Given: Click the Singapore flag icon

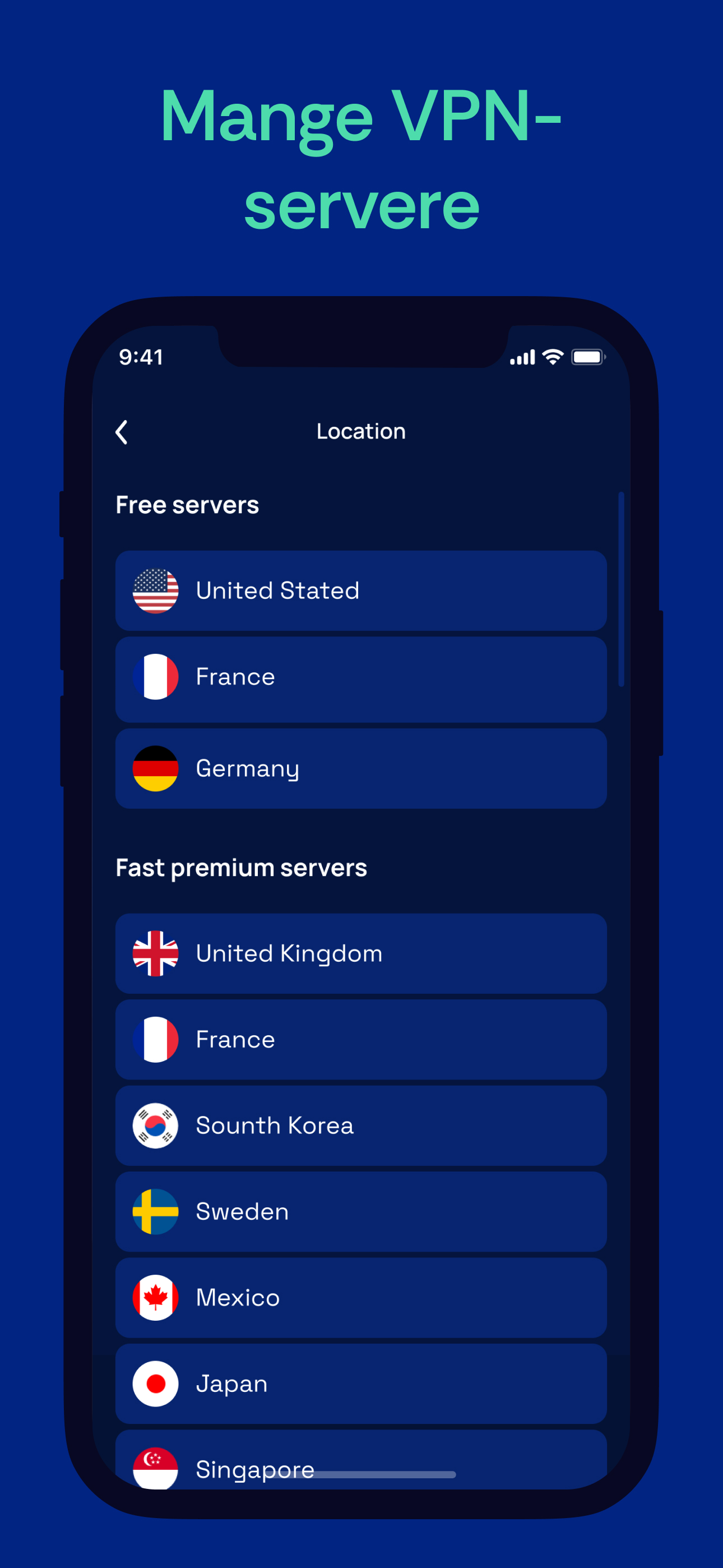Looking at the screenshot, I should click(156, 1469).
